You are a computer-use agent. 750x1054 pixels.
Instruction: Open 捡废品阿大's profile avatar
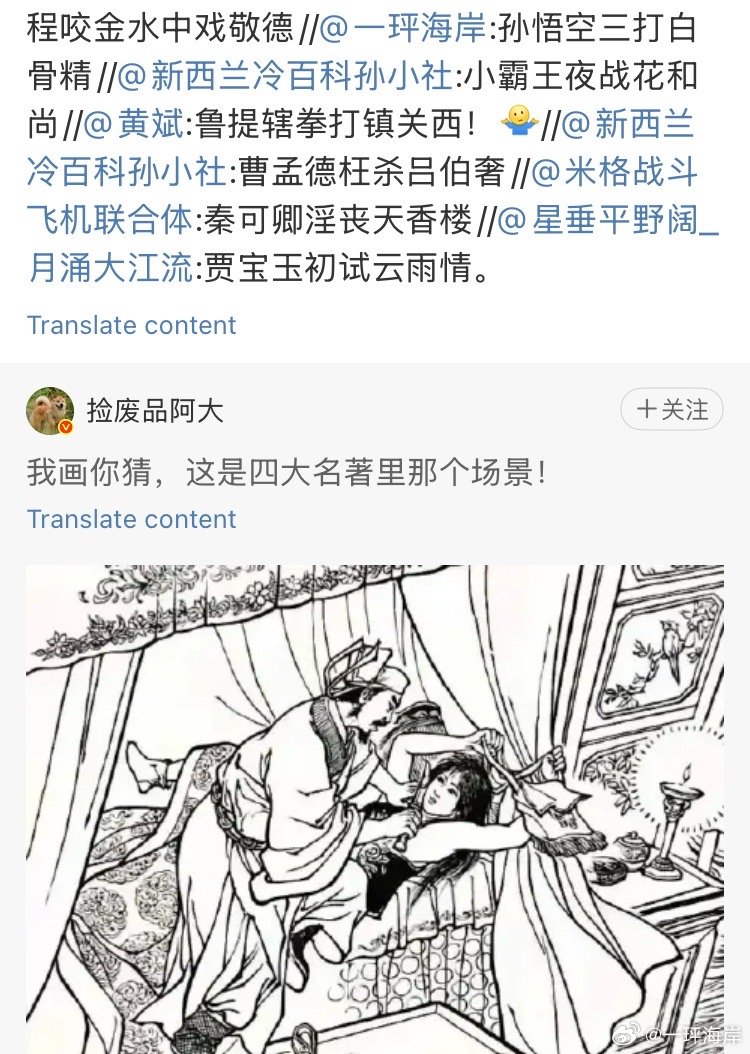tap(50, 411)
